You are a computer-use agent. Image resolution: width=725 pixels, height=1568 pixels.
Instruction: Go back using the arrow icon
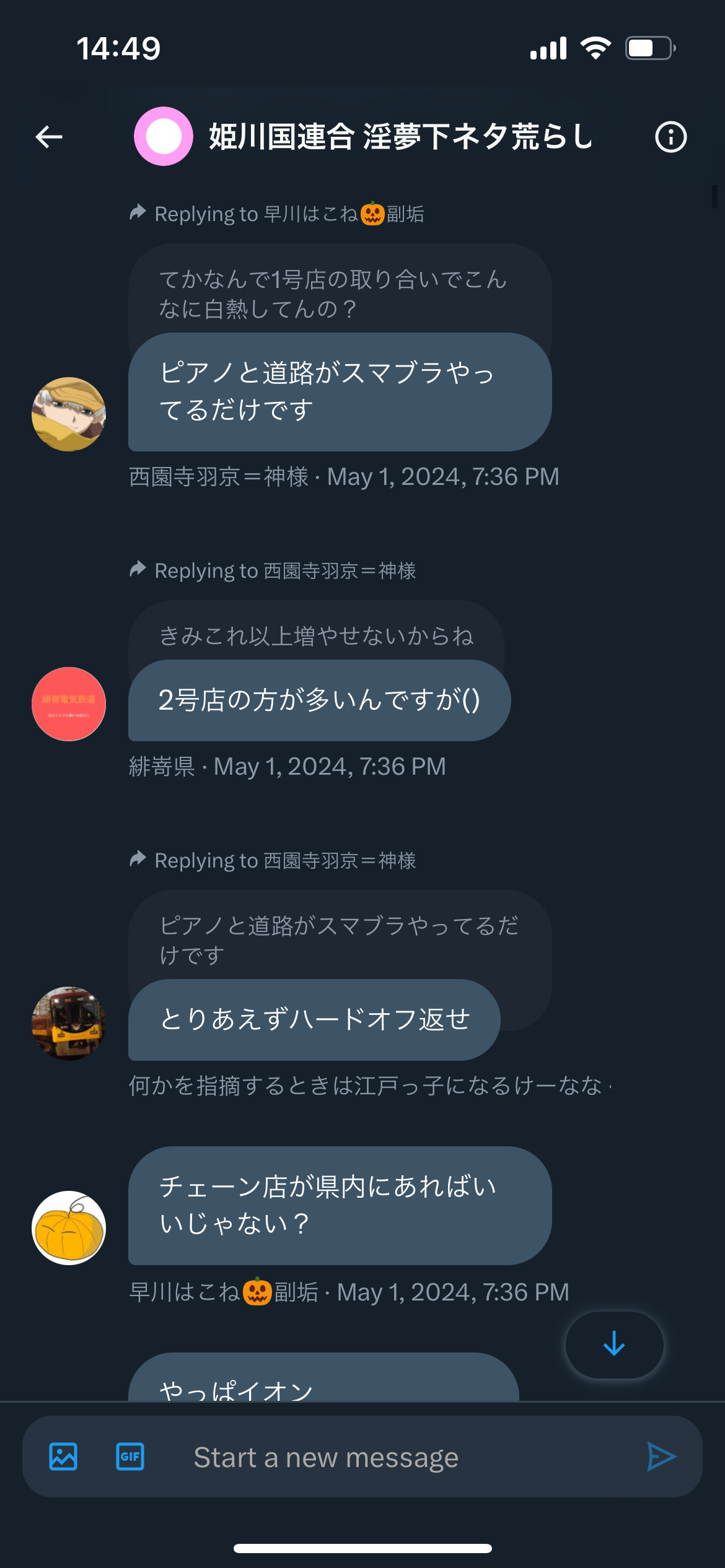(x=49, y=137)
